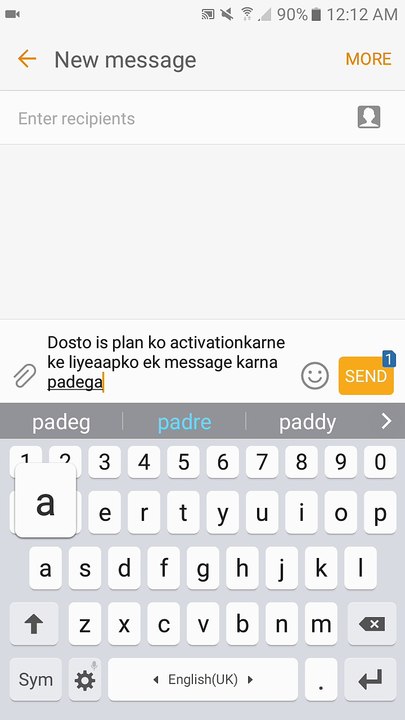Open the emoji smiley picker

click(x=315, y=375)
